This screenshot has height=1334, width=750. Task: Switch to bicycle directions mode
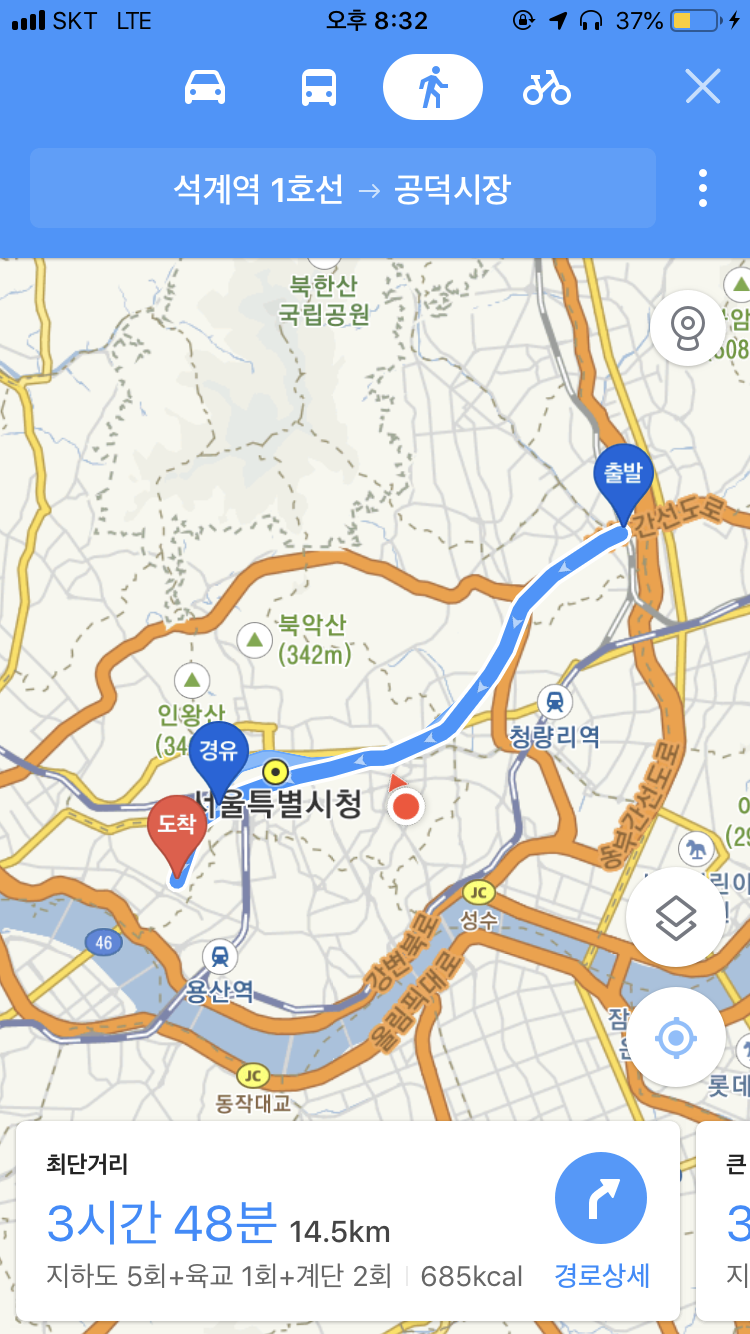point(546,88)
